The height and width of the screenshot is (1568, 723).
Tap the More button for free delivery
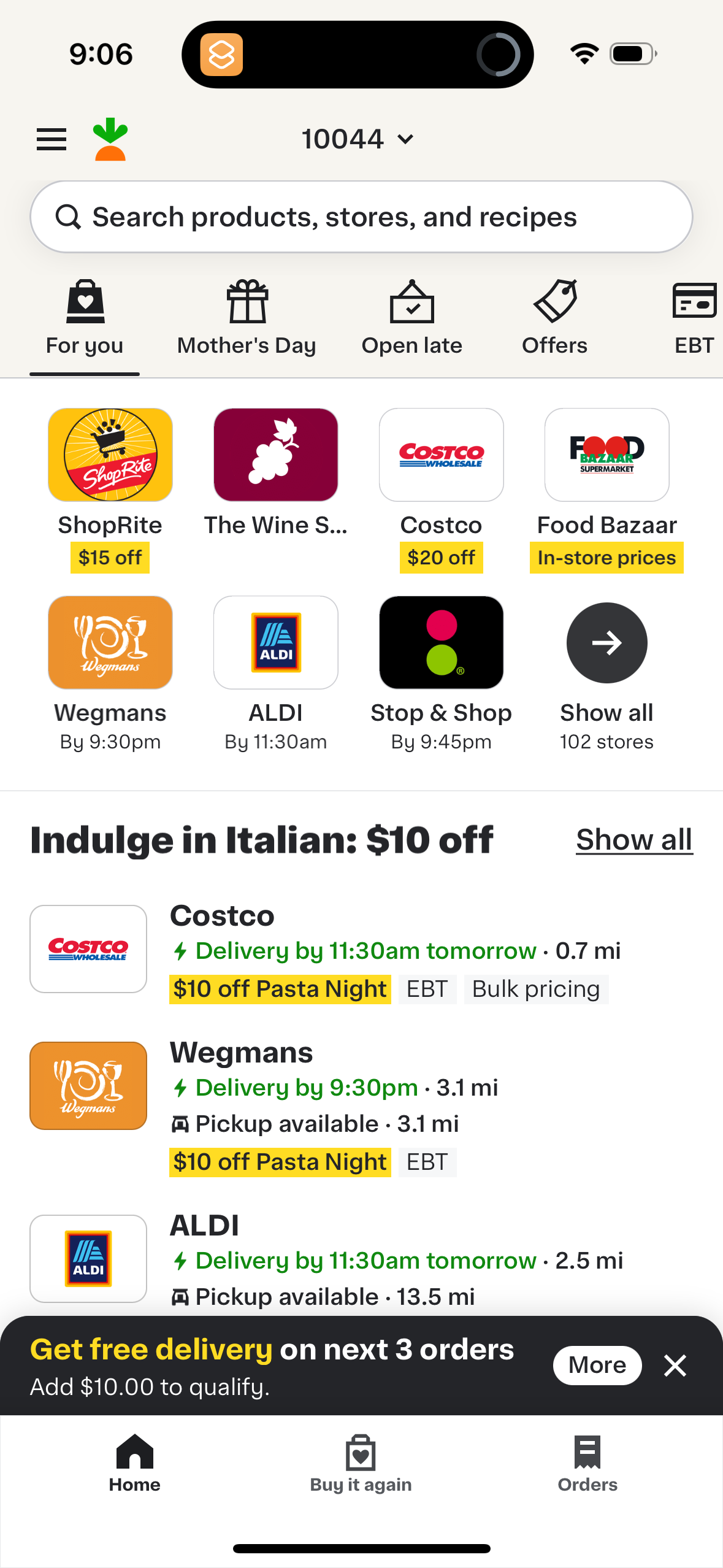click(x=597, y=1365)
